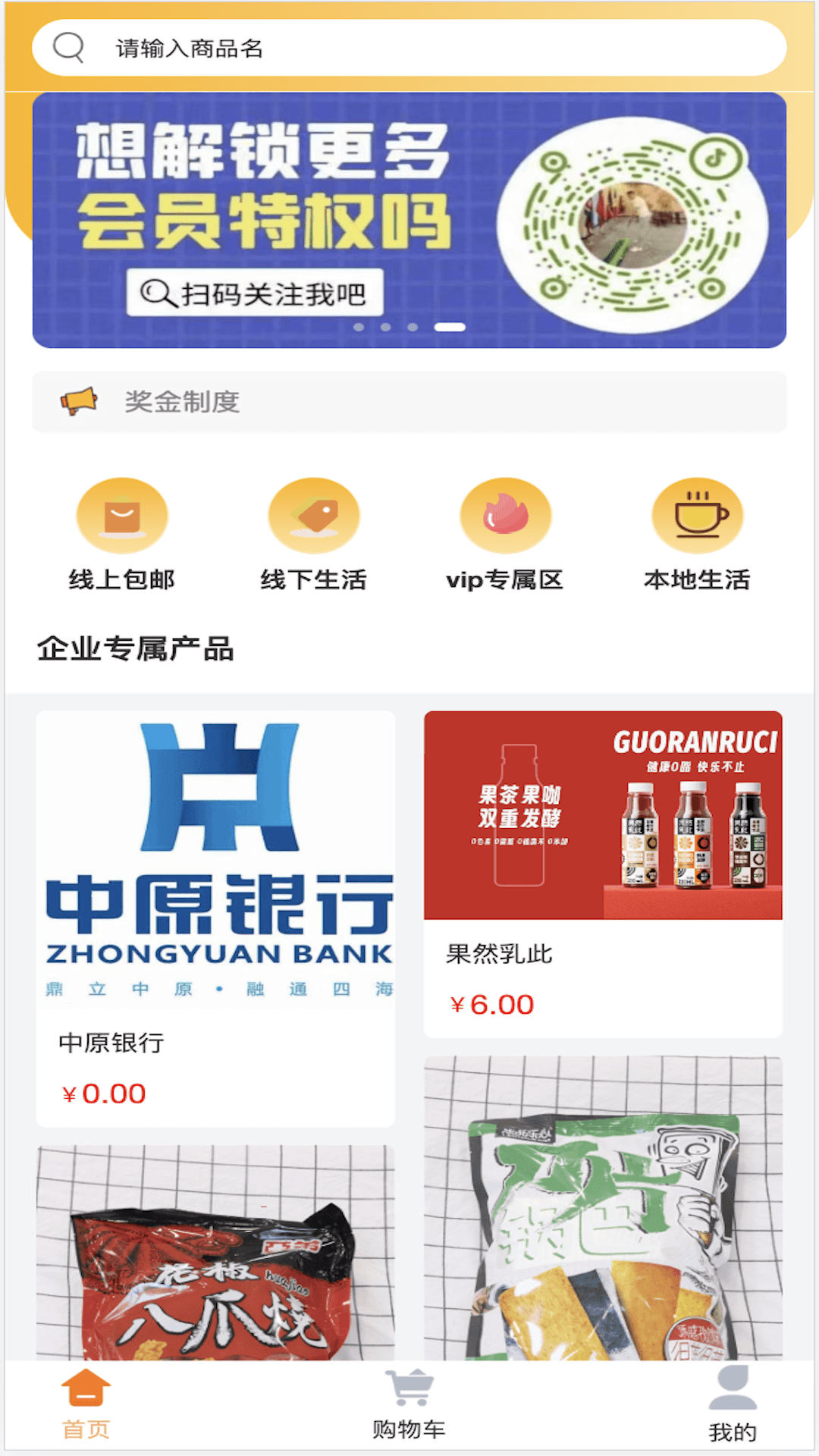Click the megaphone announcement icon
819x1456 pixels.
pos(79,402)
